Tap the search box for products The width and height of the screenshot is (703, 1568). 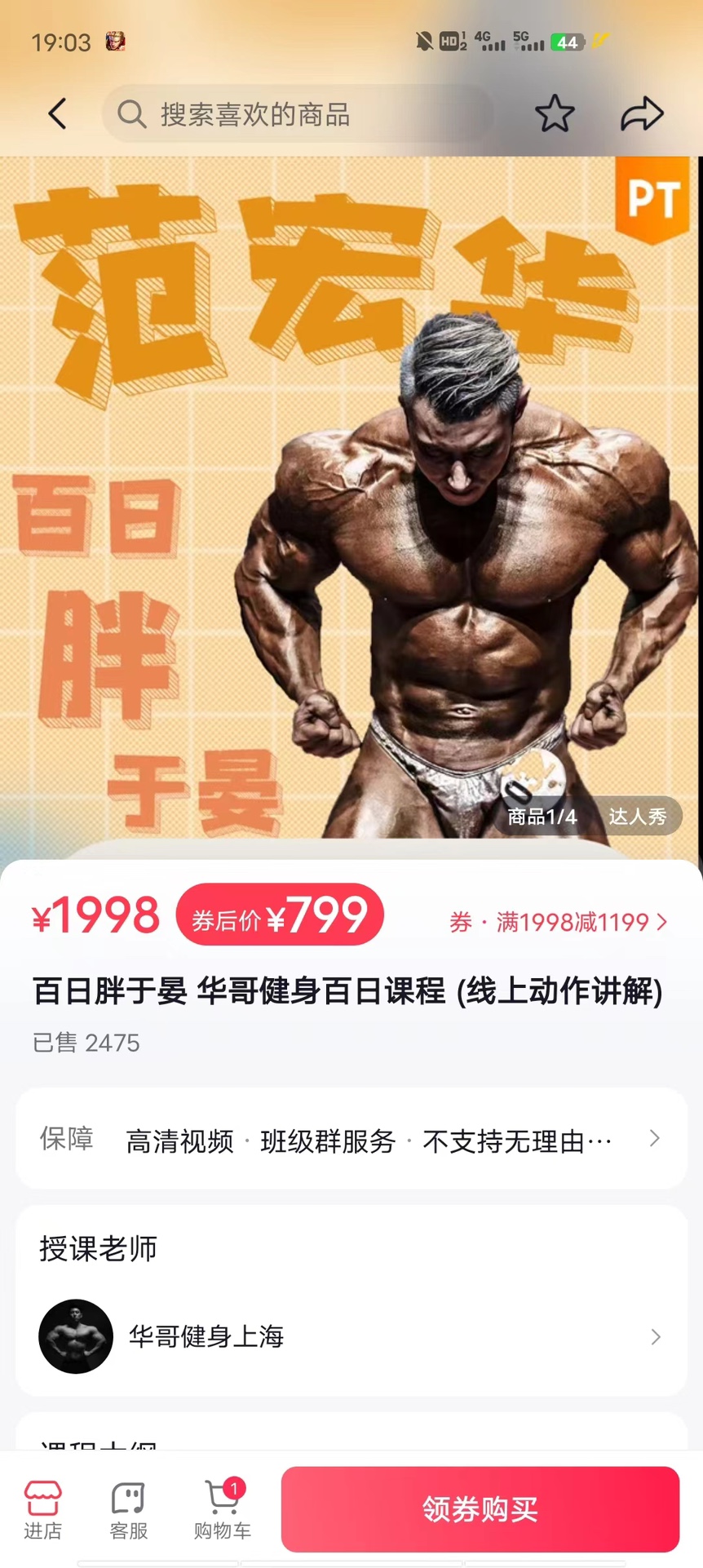(298, 114)
